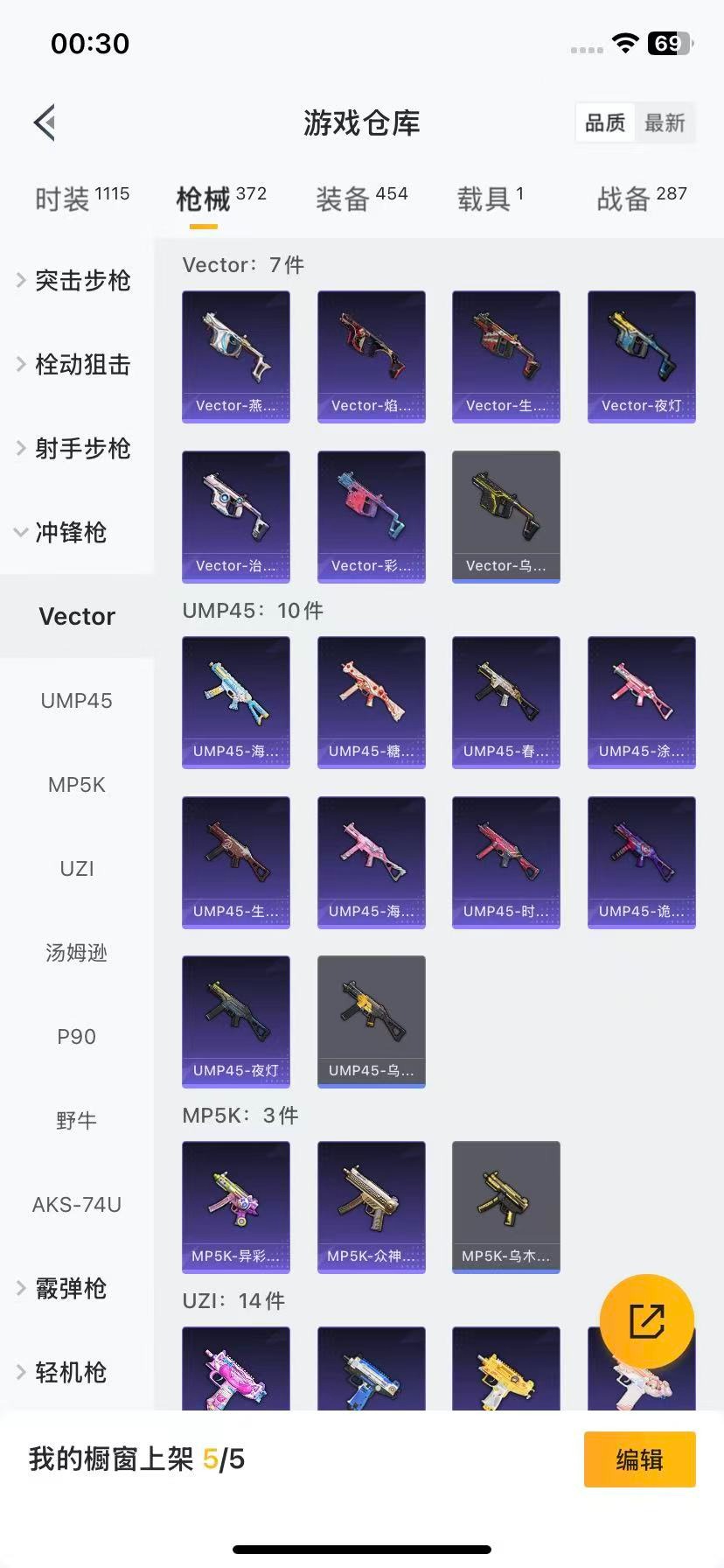Tap the Wi-Fi icon in status bar
Image resolution: width=724 pixels, height=1568 pixels.
coord(624,42)
